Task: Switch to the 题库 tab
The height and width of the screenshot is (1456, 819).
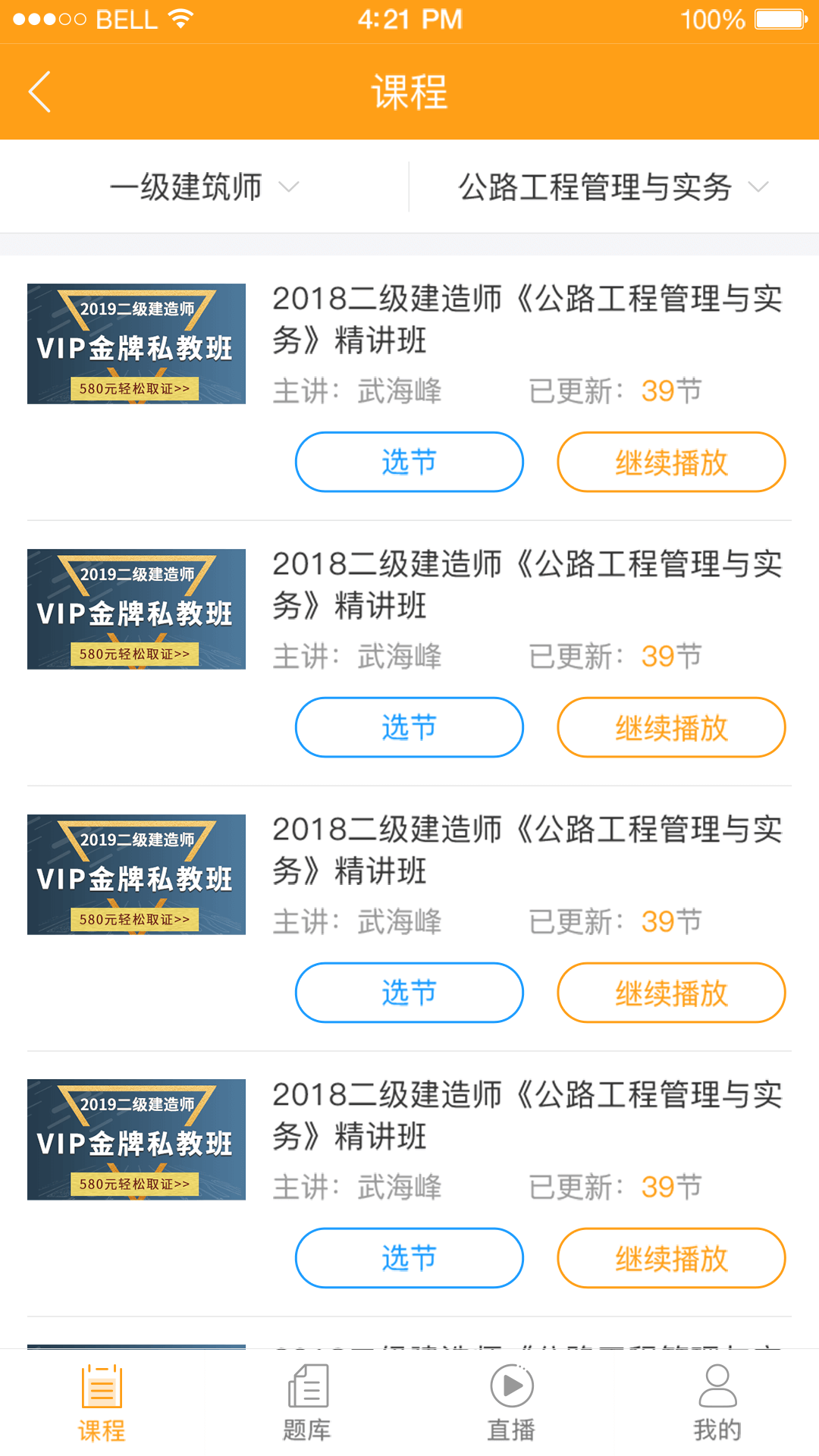Action: 307,1403
